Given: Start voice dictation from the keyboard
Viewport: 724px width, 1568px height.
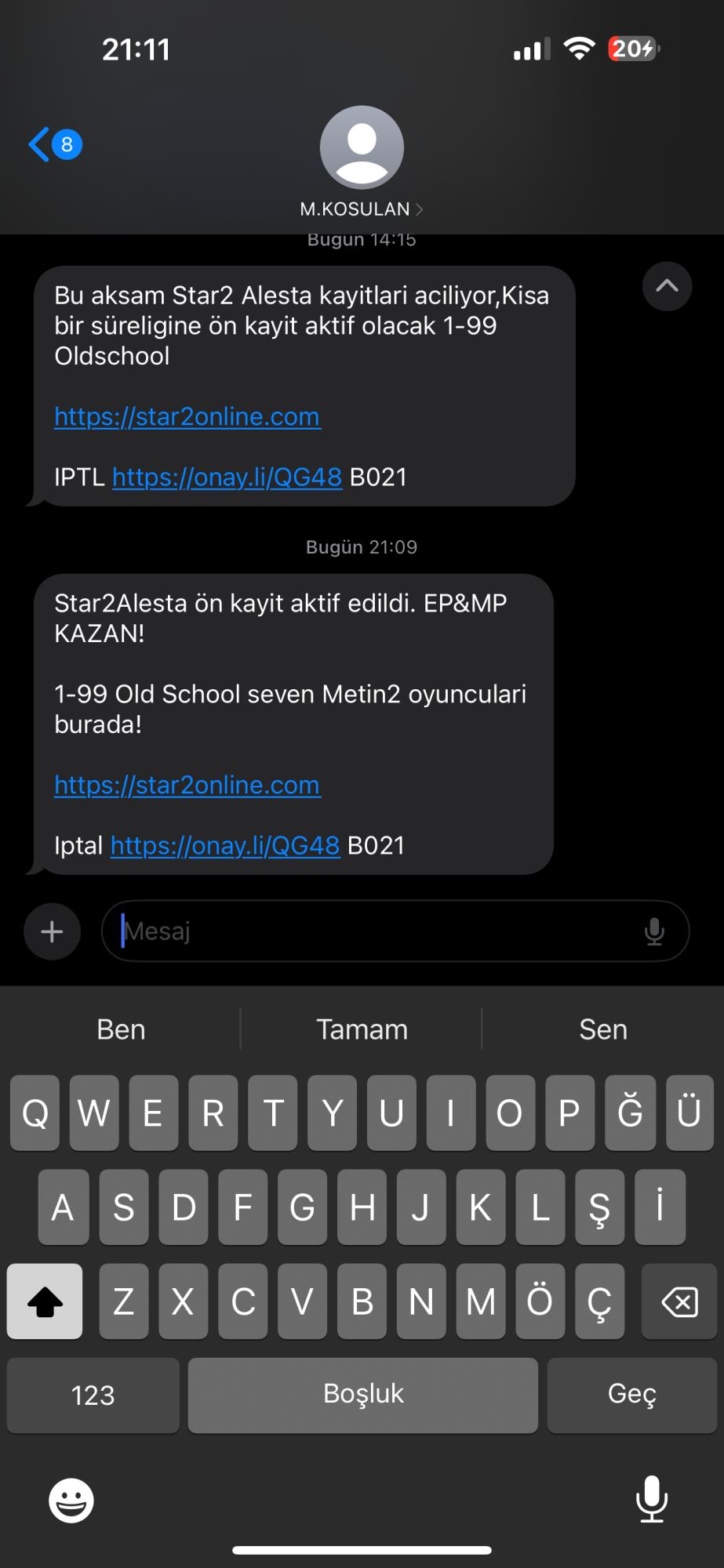Looking at the screenshot, I should tap(650, 1500).
